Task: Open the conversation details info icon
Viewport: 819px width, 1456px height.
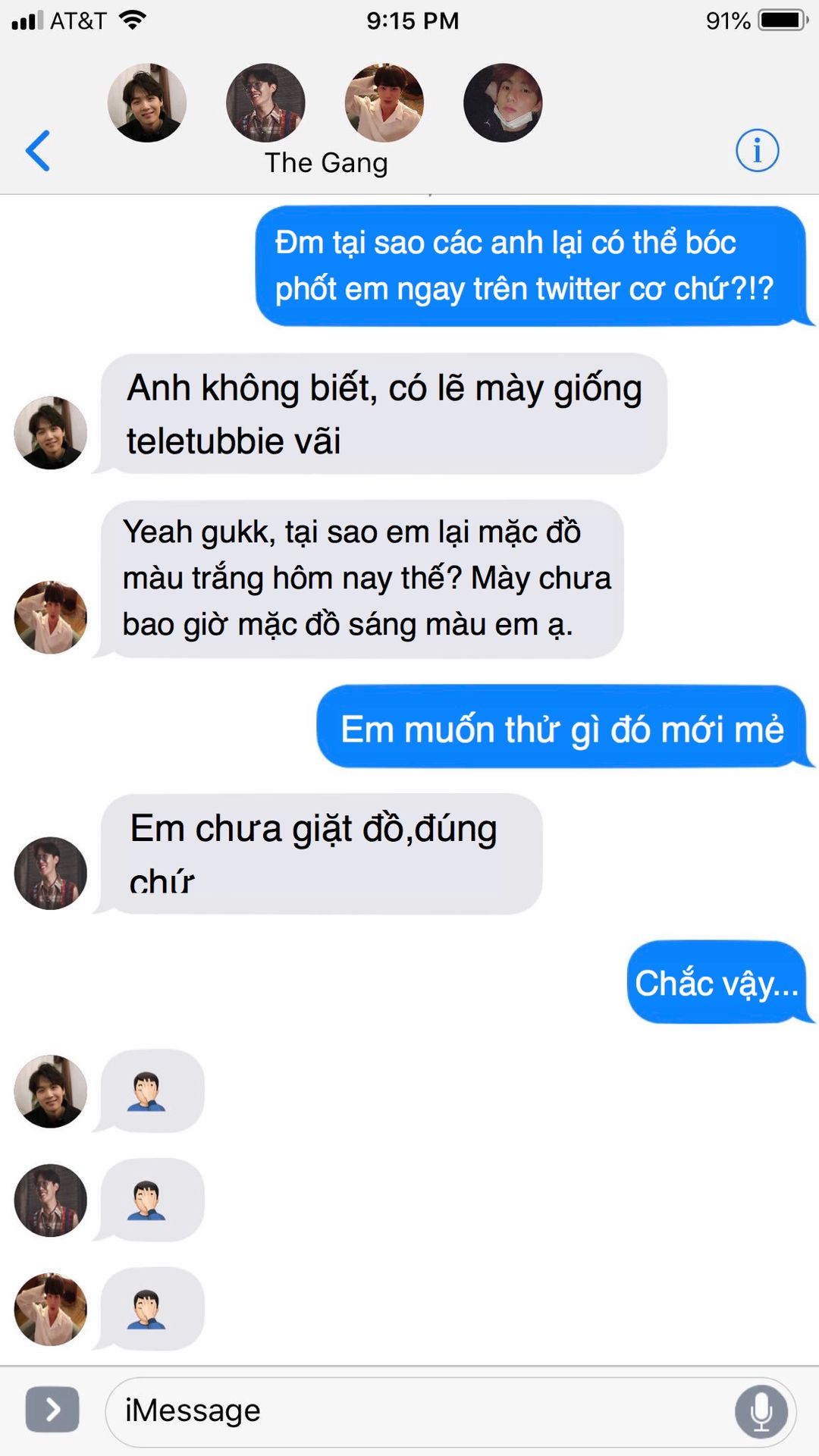Action: (757, 150)
